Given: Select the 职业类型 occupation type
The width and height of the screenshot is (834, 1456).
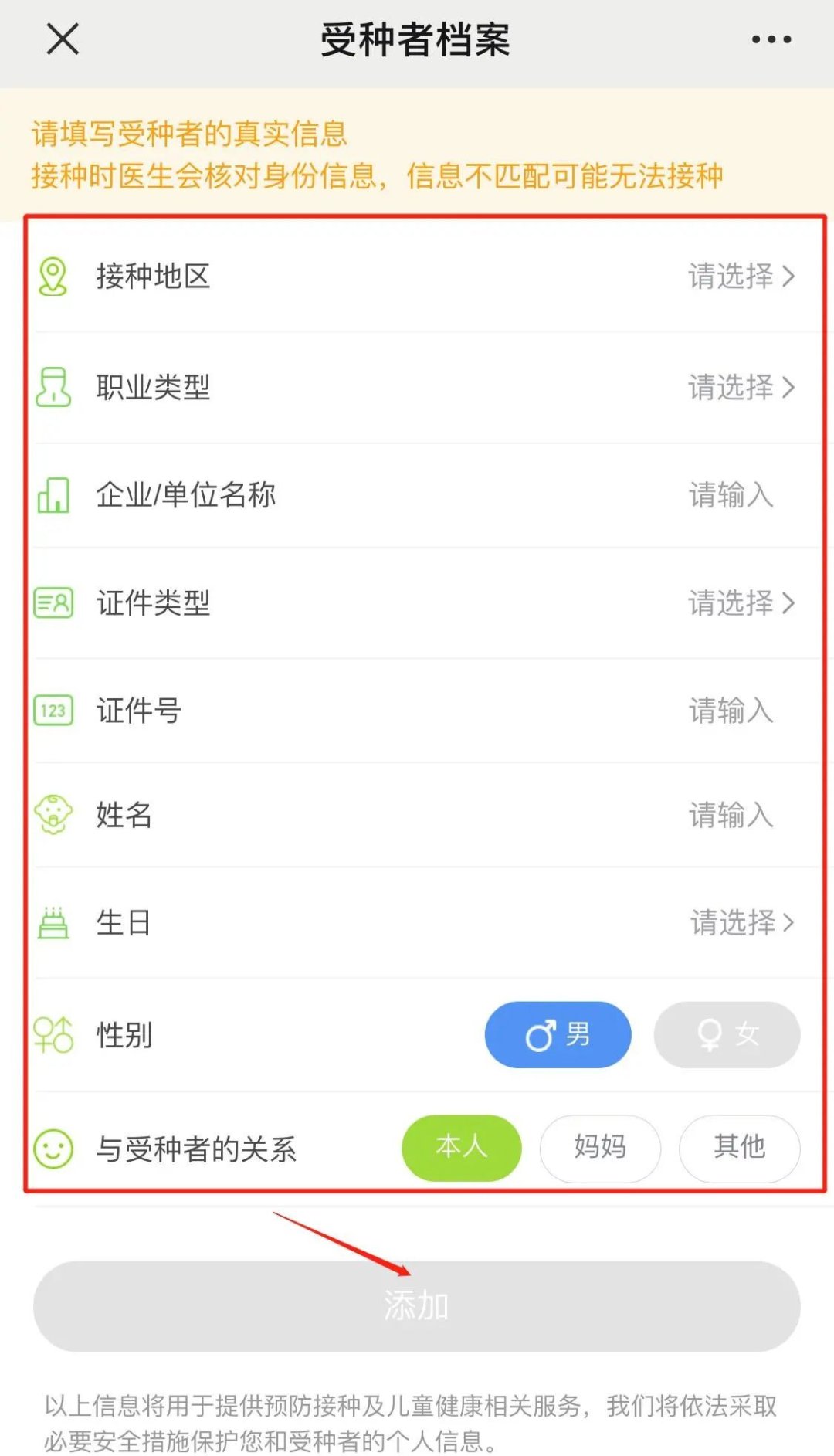Looking at the screenshot, I should [x=740, y=387].
